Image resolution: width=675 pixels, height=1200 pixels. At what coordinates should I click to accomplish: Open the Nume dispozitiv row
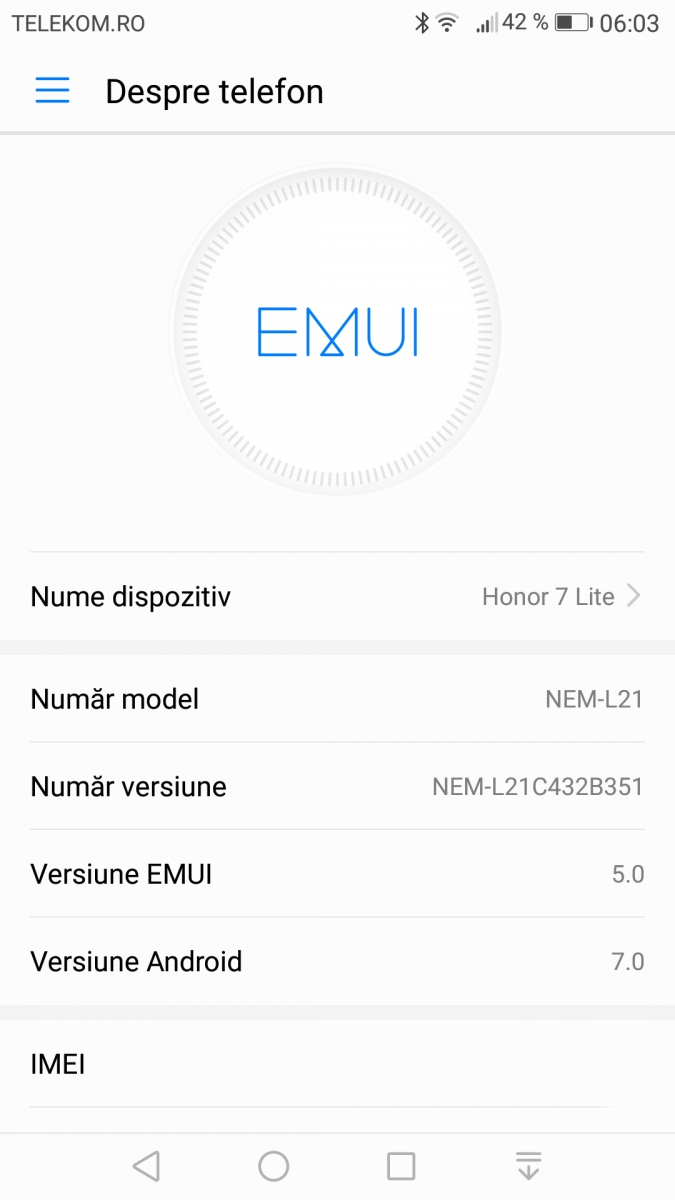337,597
